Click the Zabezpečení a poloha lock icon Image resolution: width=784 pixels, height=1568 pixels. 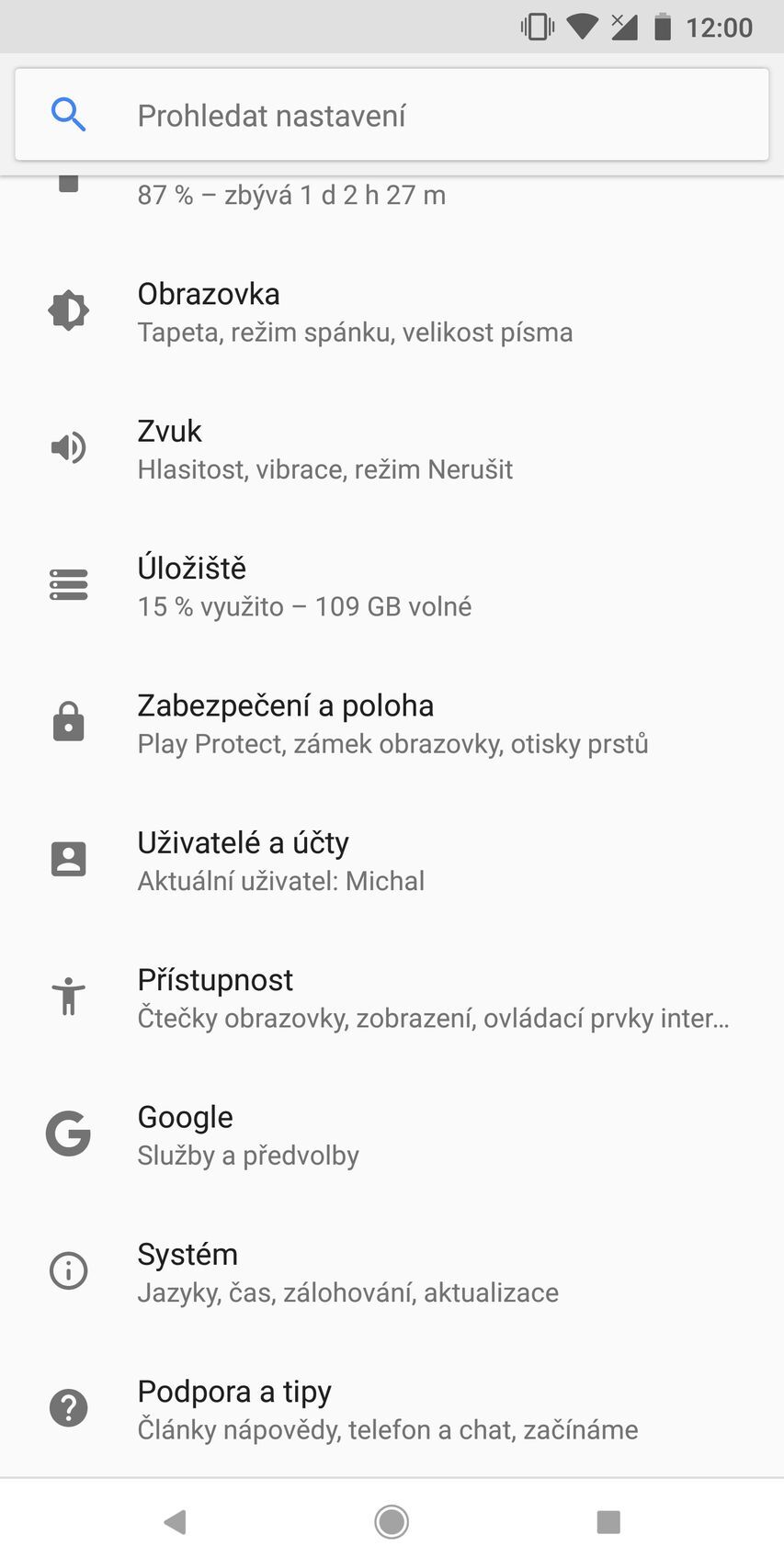click(x=68, y=721)
